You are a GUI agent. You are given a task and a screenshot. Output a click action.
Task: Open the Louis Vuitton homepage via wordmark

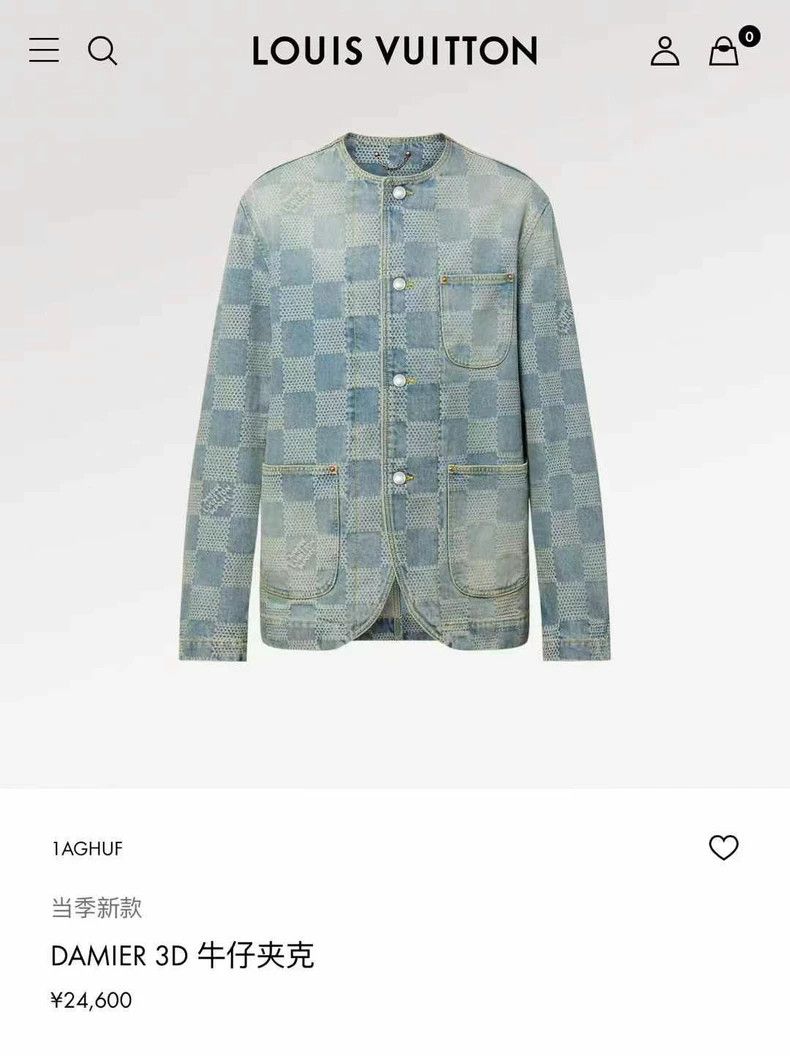tap(395, 48)
